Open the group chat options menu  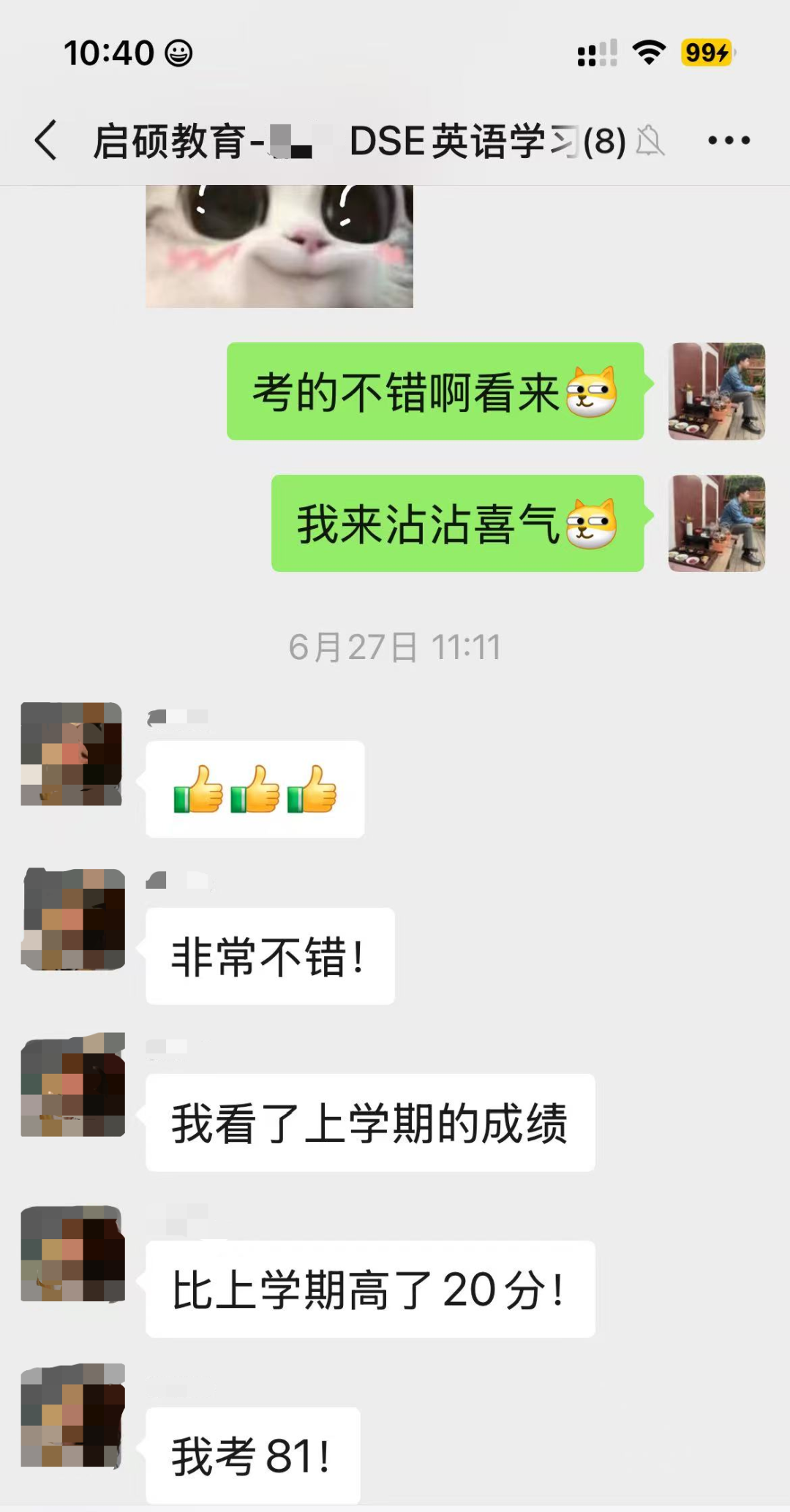(x=729, y=140)
